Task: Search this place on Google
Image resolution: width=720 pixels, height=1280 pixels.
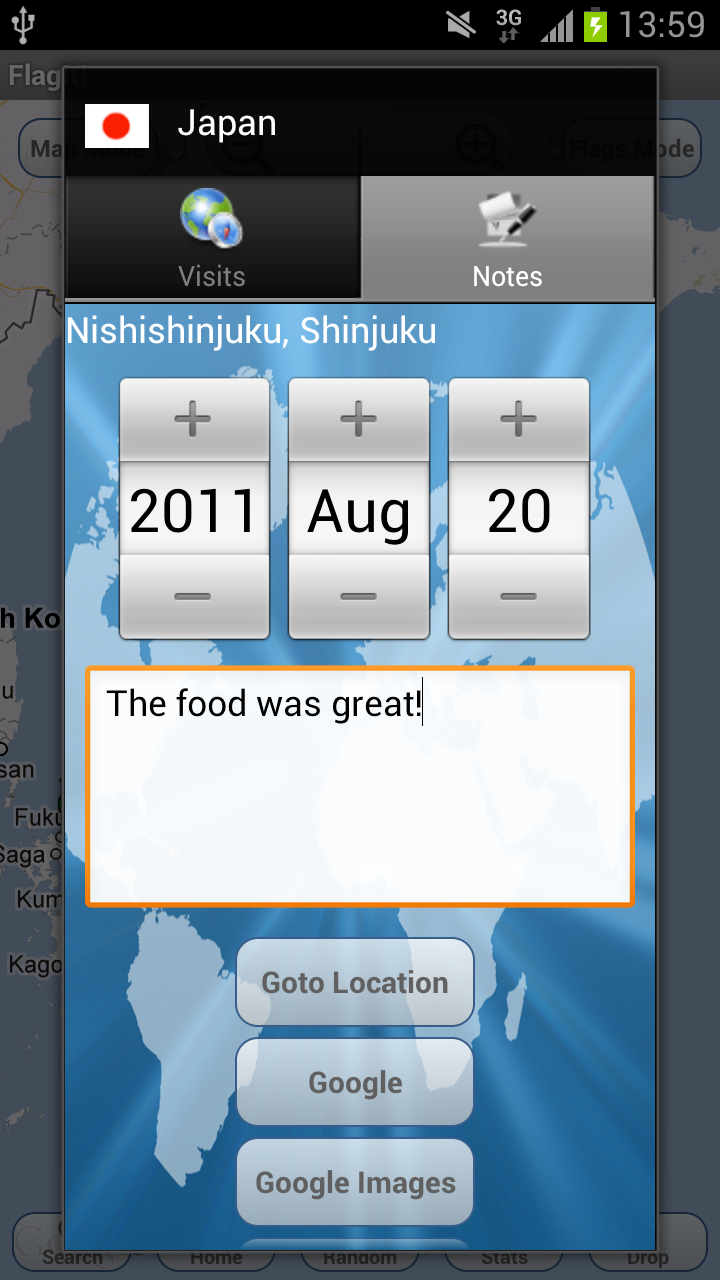Action: click(355, 1083)
